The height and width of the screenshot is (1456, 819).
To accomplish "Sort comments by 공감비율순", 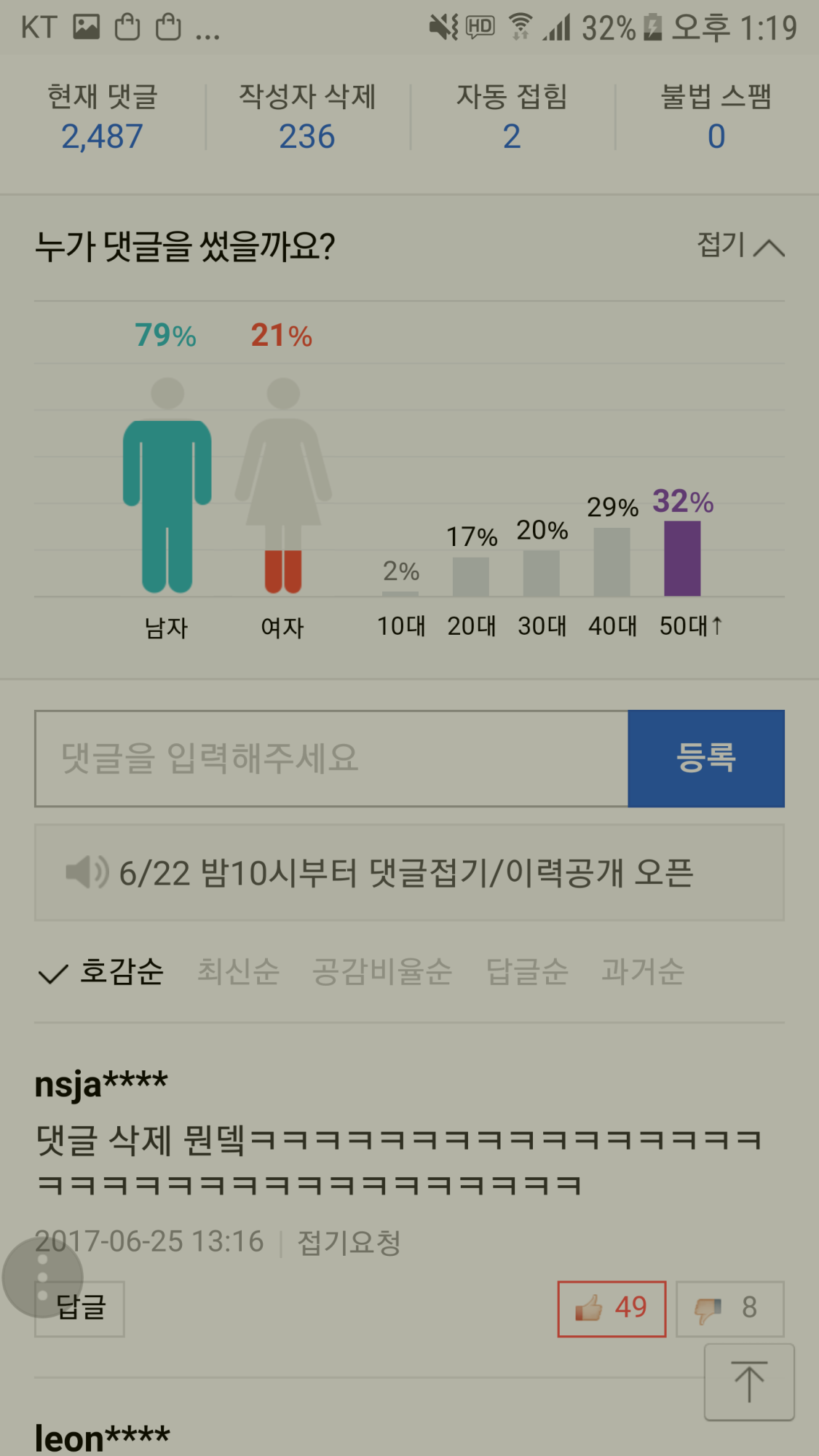I will click(381, 972).
